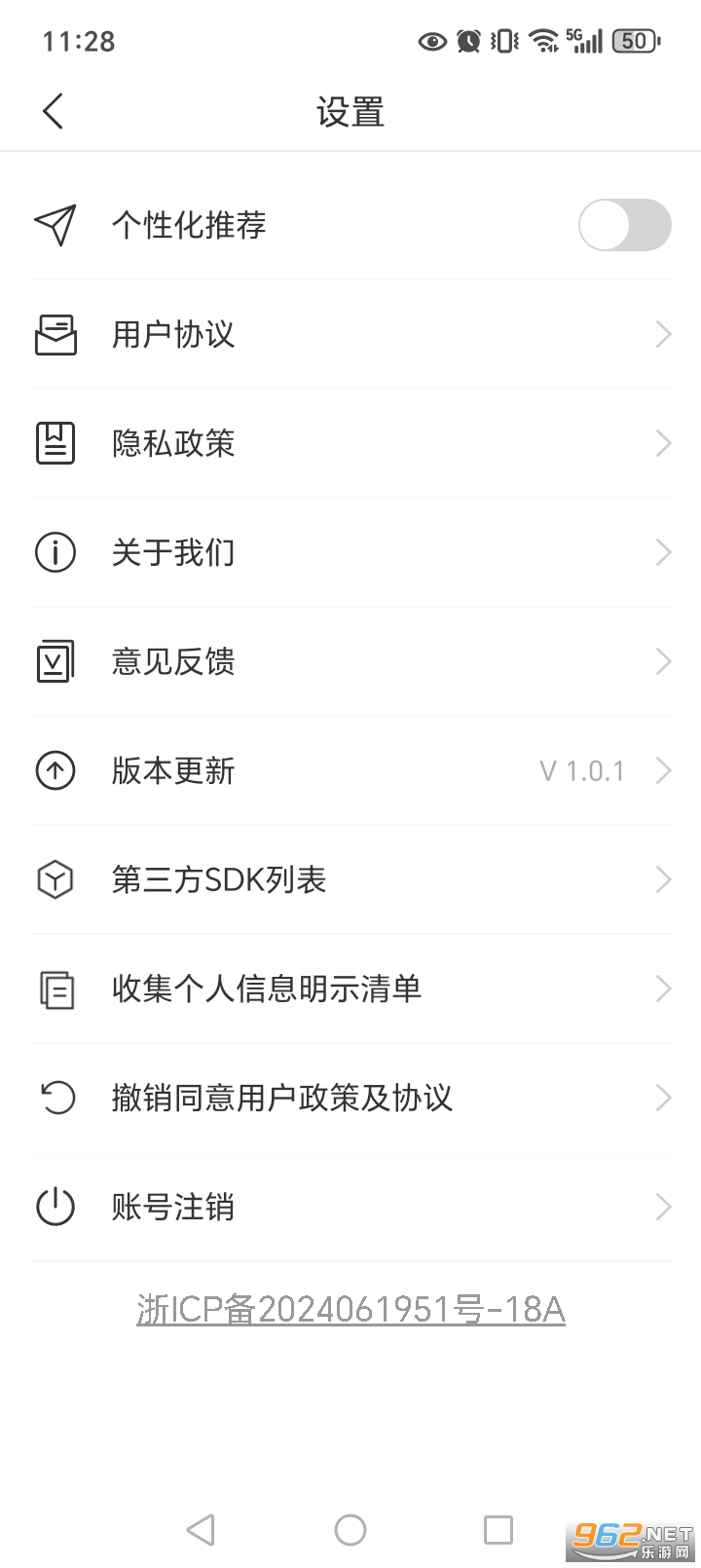Click the 收集个人信息明示清单 list icon
The height and width of the screenshot is (1568, 701).
(55, 989)
